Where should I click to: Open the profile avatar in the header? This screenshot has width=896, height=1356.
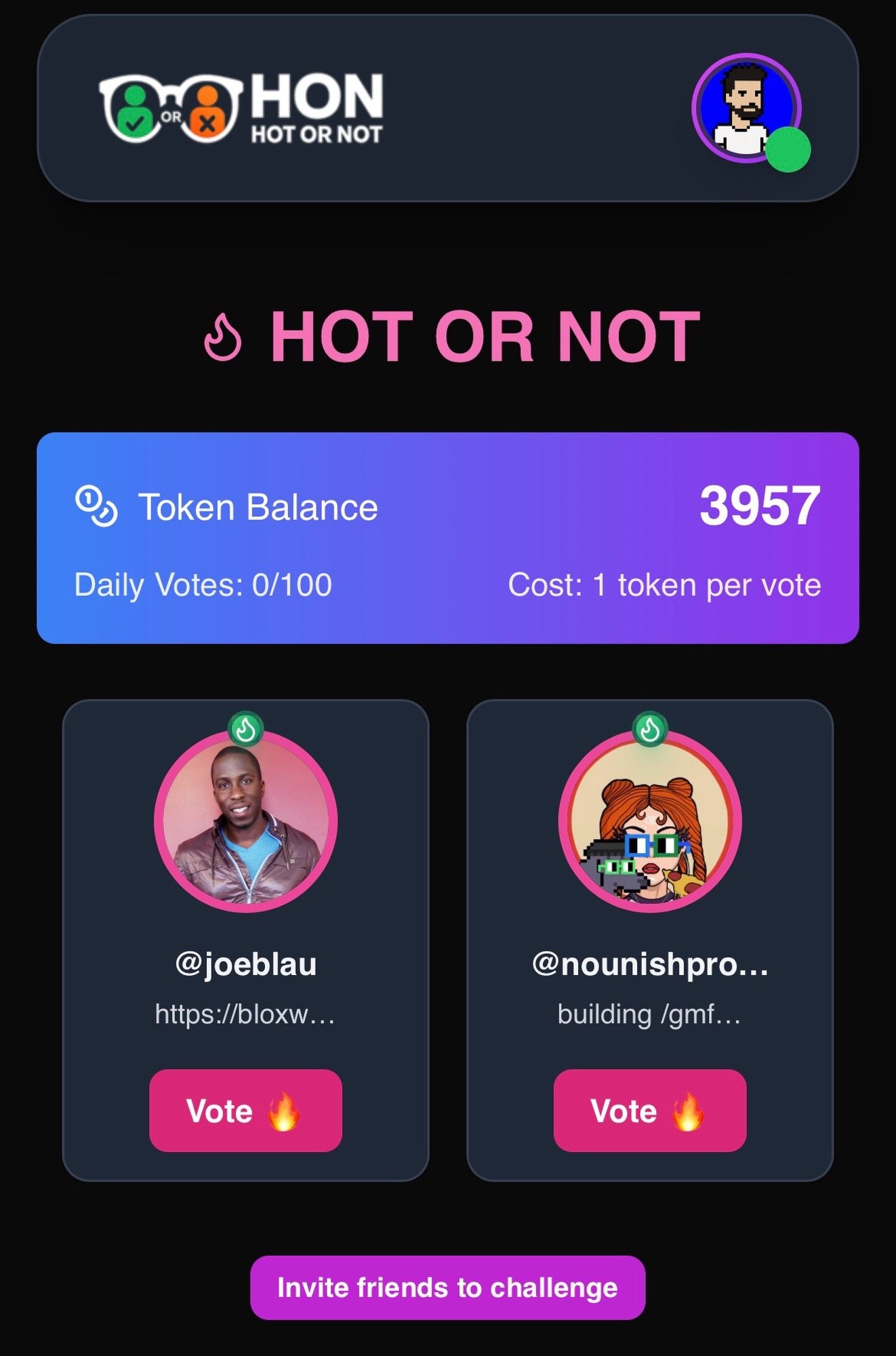coord(746,108)
